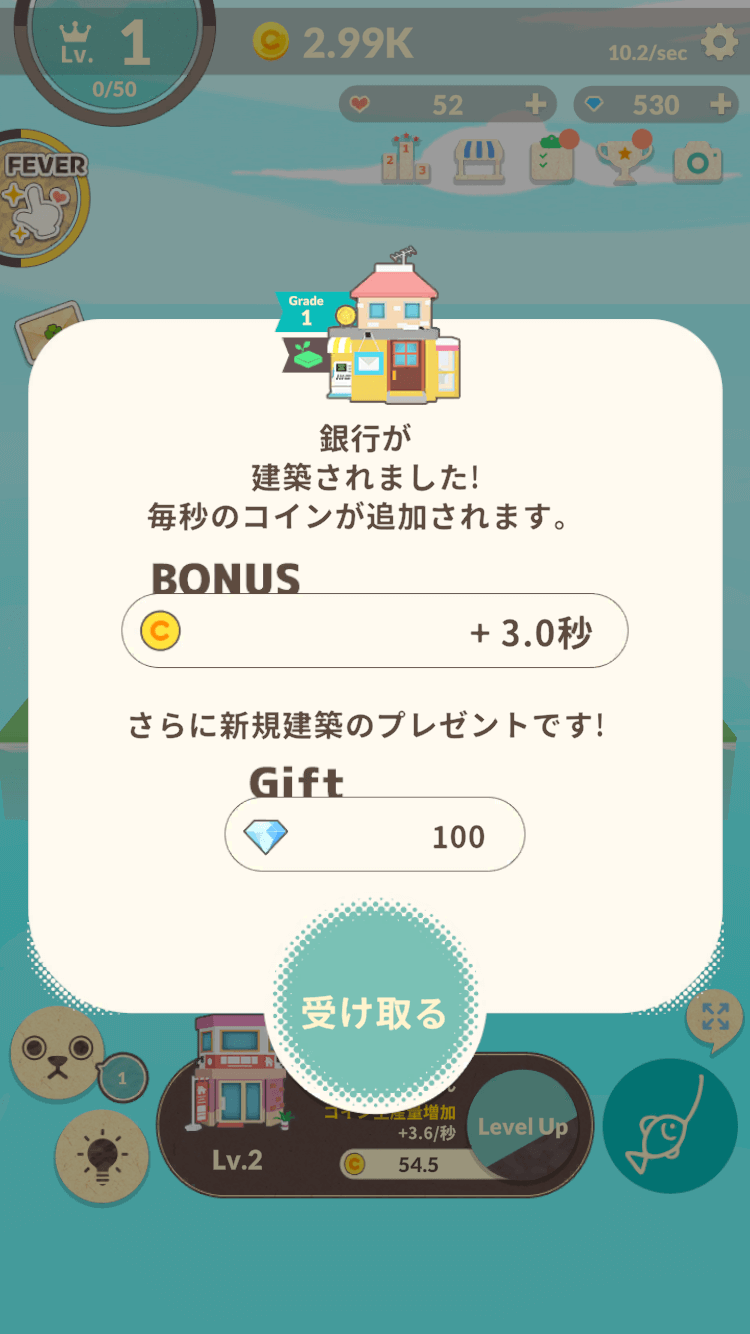Open the lightbulb hints button
This screenshot has width=750, height=1334.
pyautogui.click(x=102, y=1158)
